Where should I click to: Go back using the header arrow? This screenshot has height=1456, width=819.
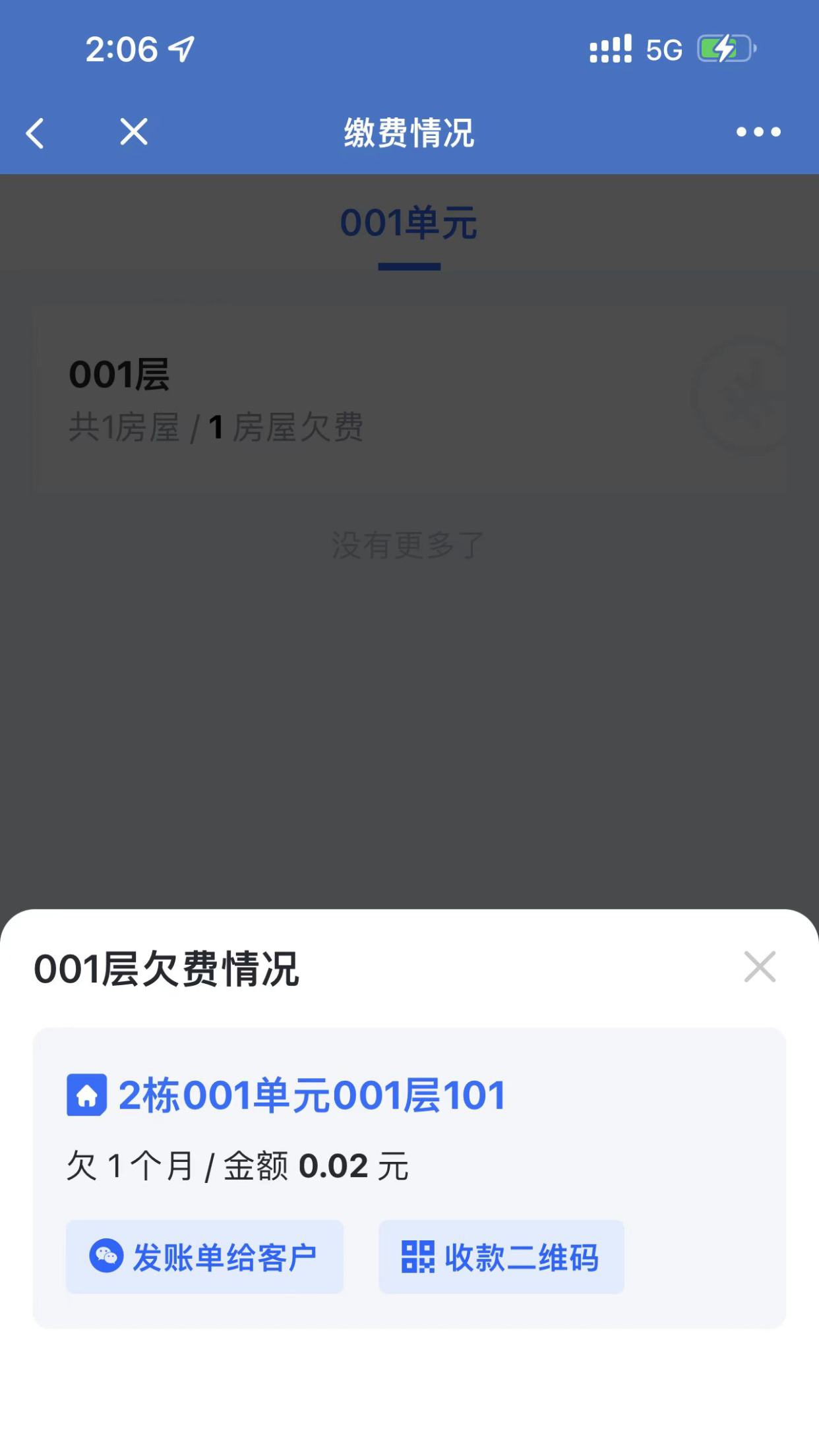(36, 133)
